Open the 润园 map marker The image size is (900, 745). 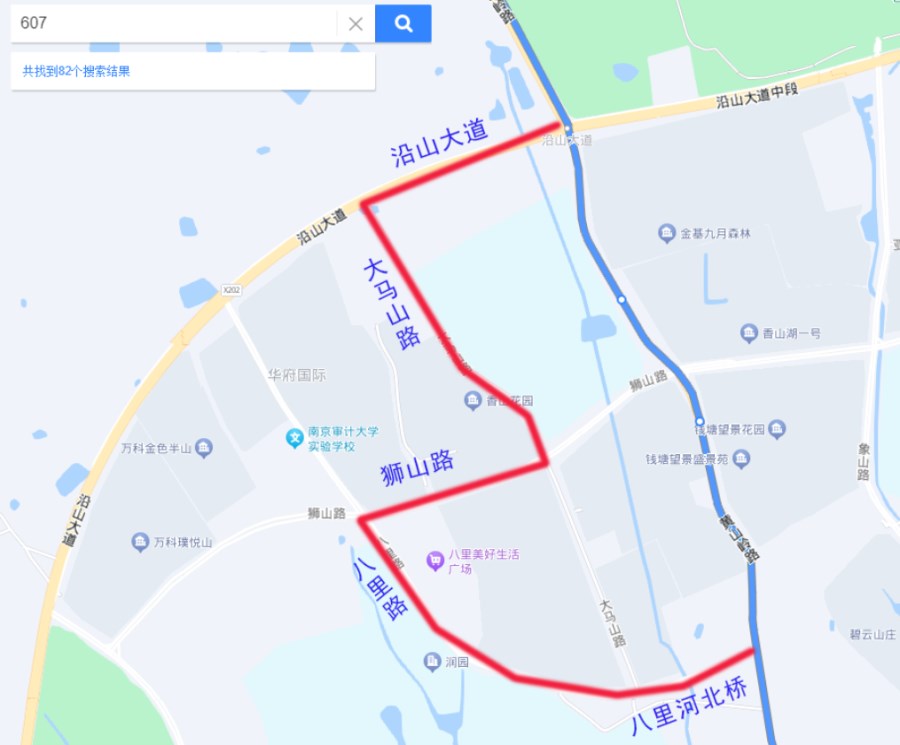[x=432, y=661]
